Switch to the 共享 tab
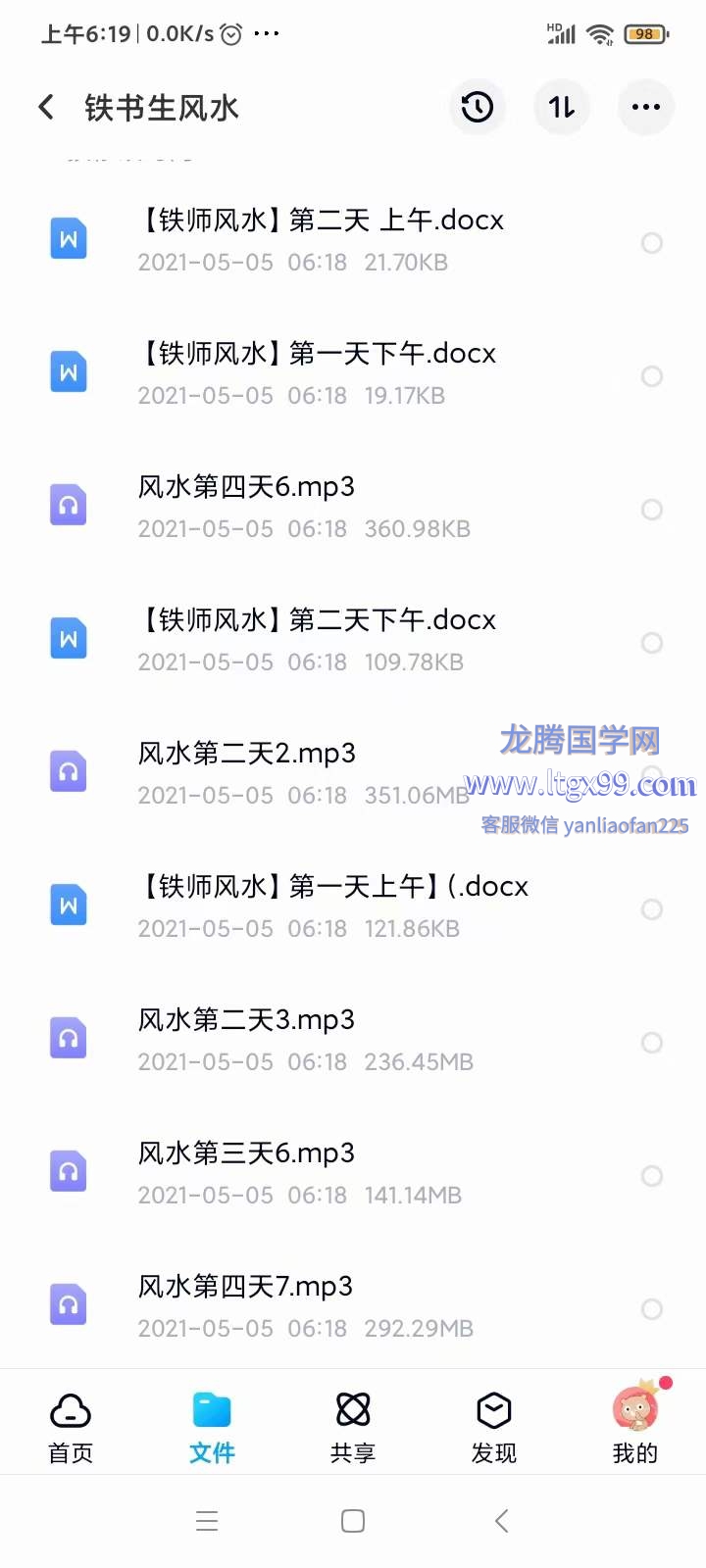 coord(353,1428)
